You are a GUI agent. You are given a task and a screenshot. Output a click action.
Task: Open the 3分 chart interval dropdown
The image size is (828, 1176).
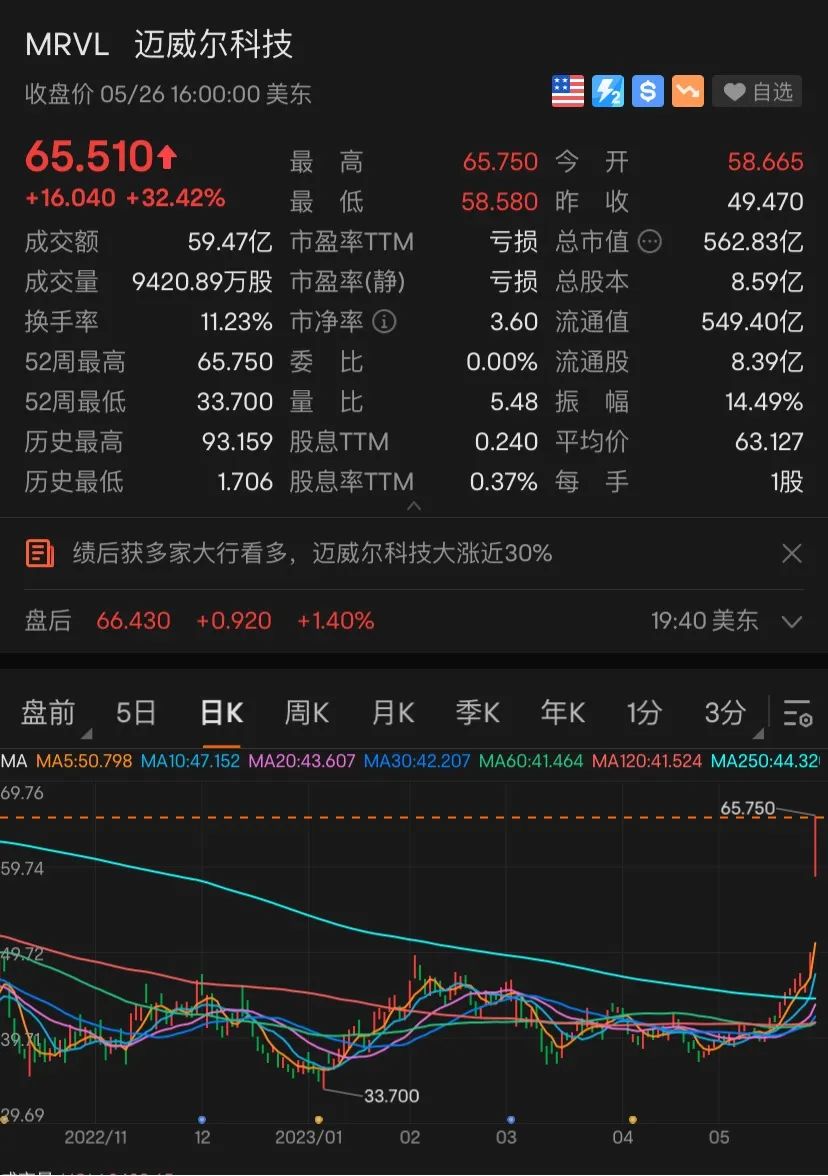point(726,713)
